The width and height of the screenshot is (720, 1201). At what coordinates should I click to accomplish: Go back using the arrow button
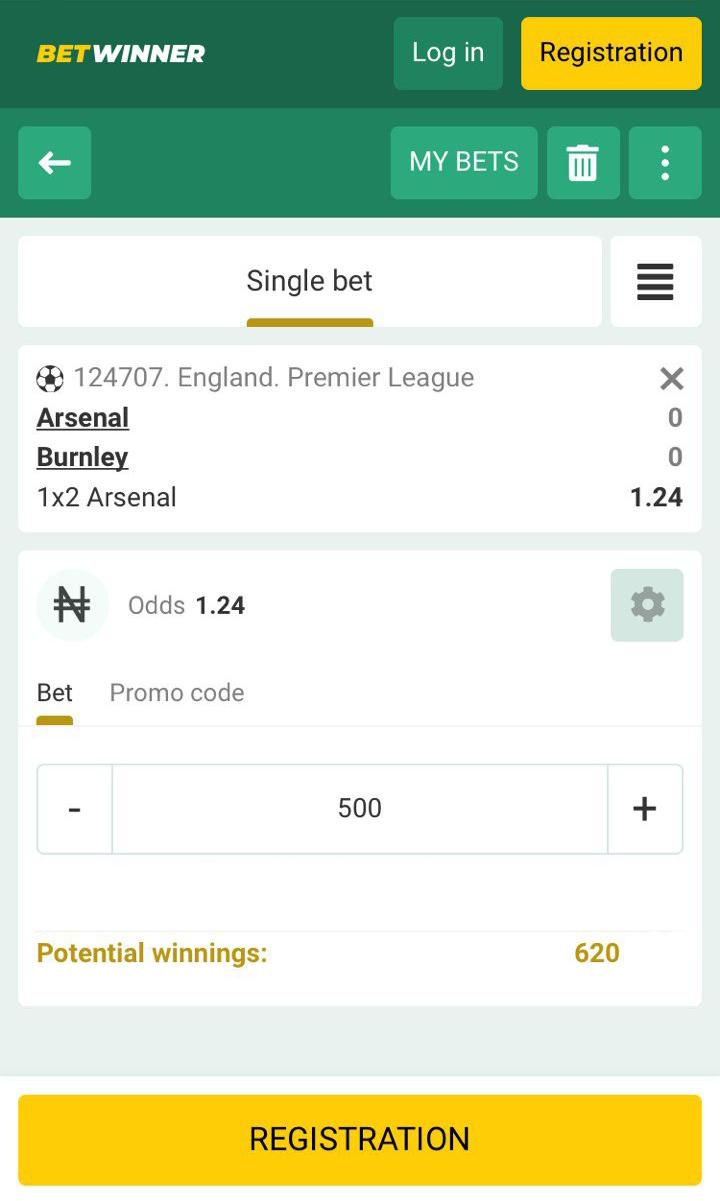tap(55, 163)
